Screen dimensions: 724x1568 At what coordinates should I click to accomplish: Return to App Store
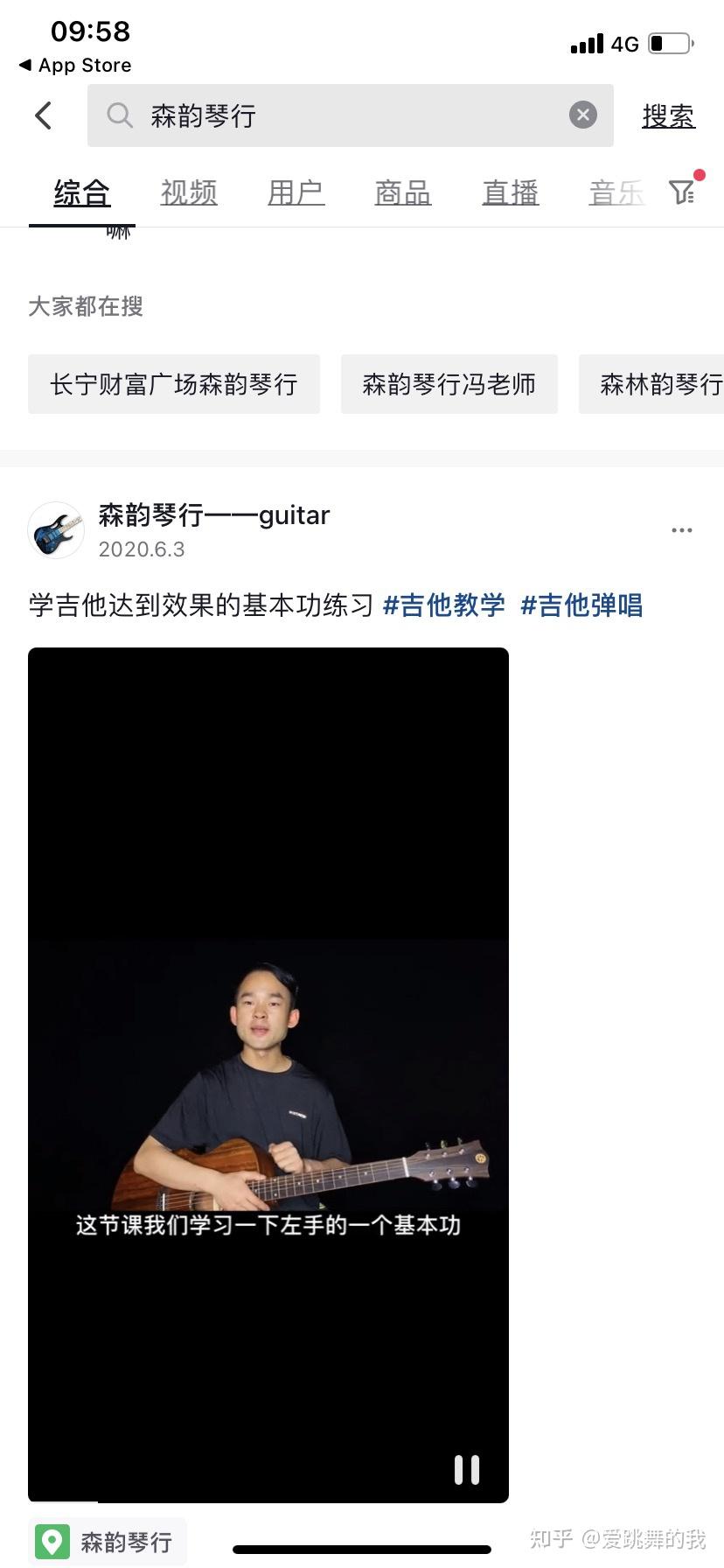point(75,65)
